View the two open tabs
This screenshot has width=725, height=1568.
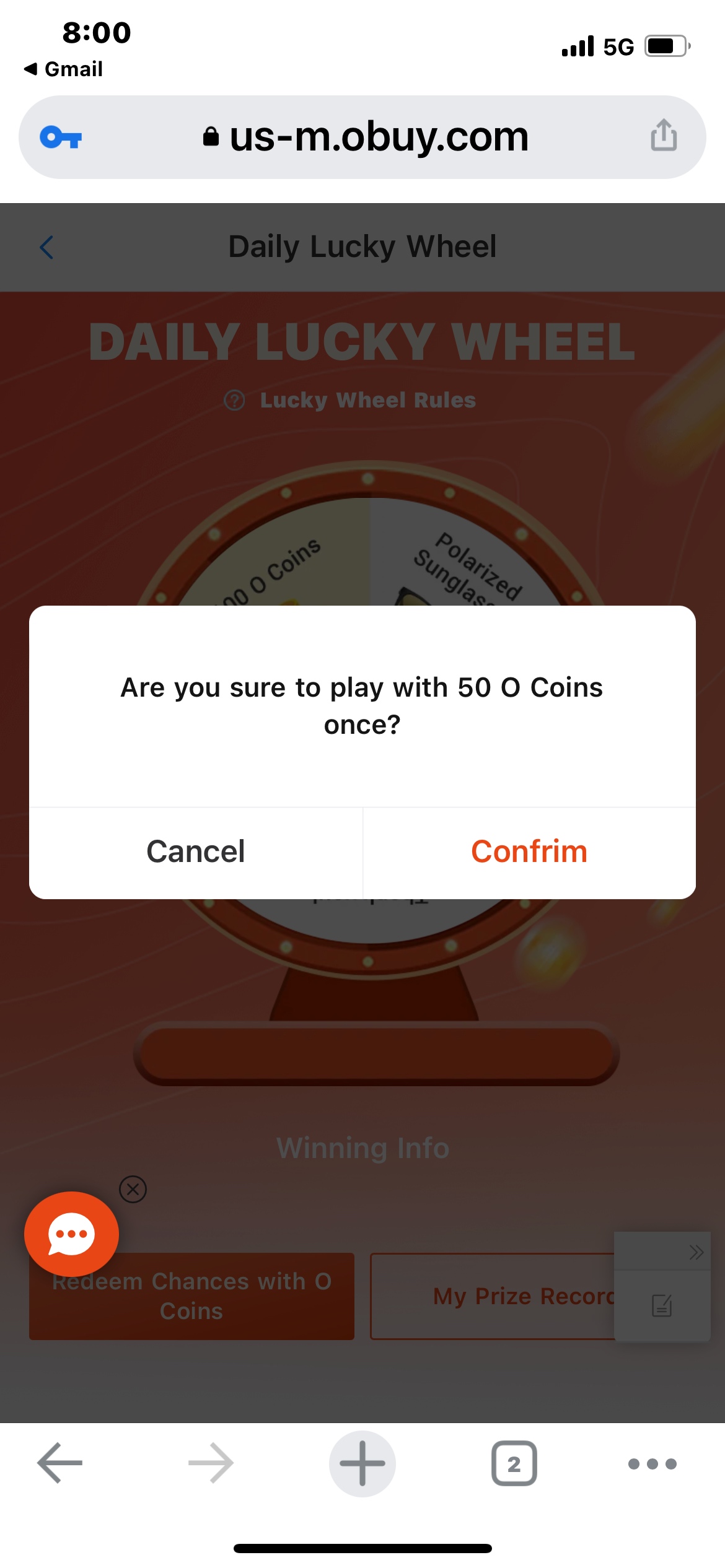pos(514,1463)
